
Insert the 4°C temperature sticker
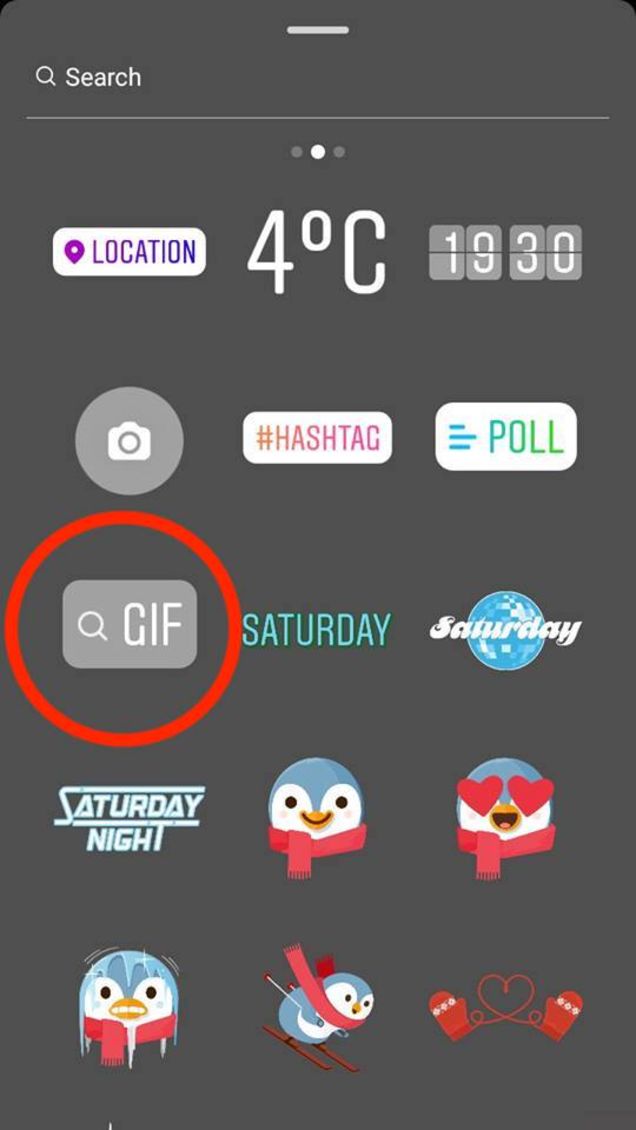tap(316, 251)
